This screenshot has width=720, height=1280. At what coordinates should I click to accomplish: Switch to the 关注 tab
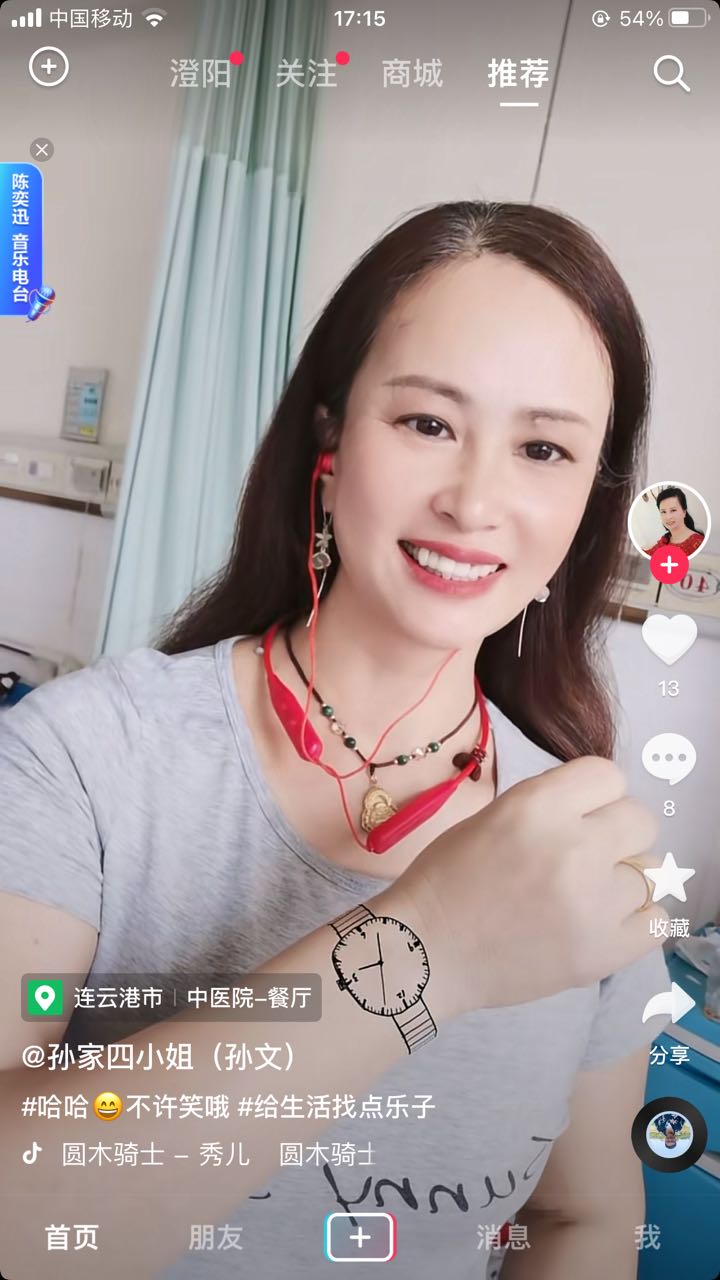pos(306,73)
